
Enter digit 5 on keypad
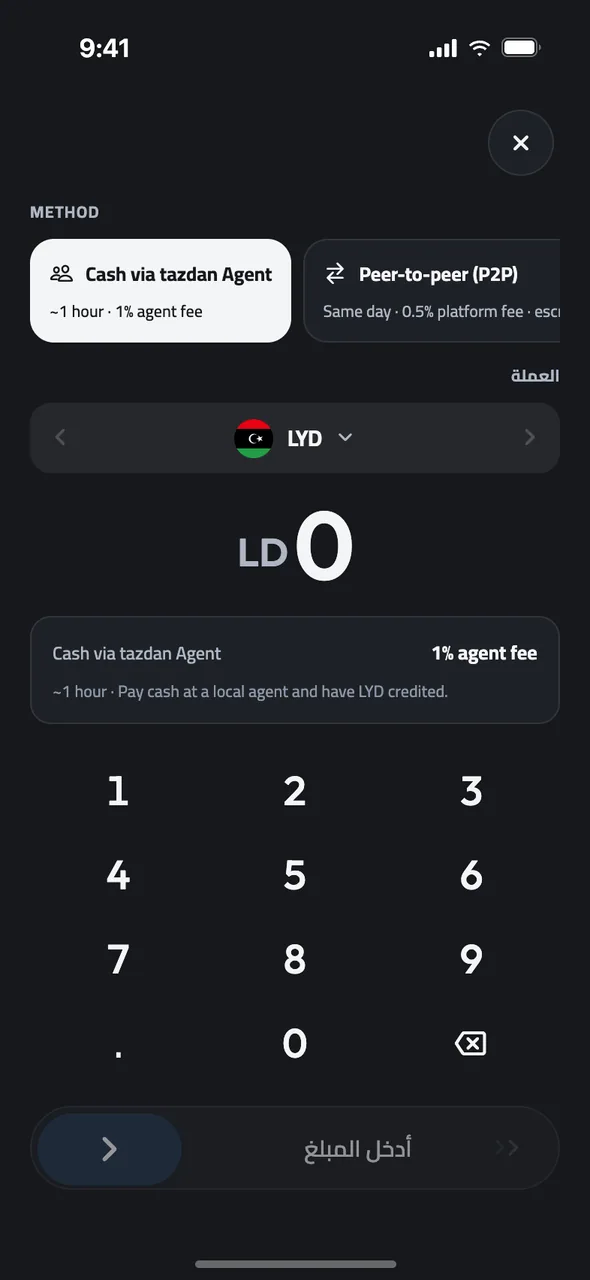click(294, 876)
